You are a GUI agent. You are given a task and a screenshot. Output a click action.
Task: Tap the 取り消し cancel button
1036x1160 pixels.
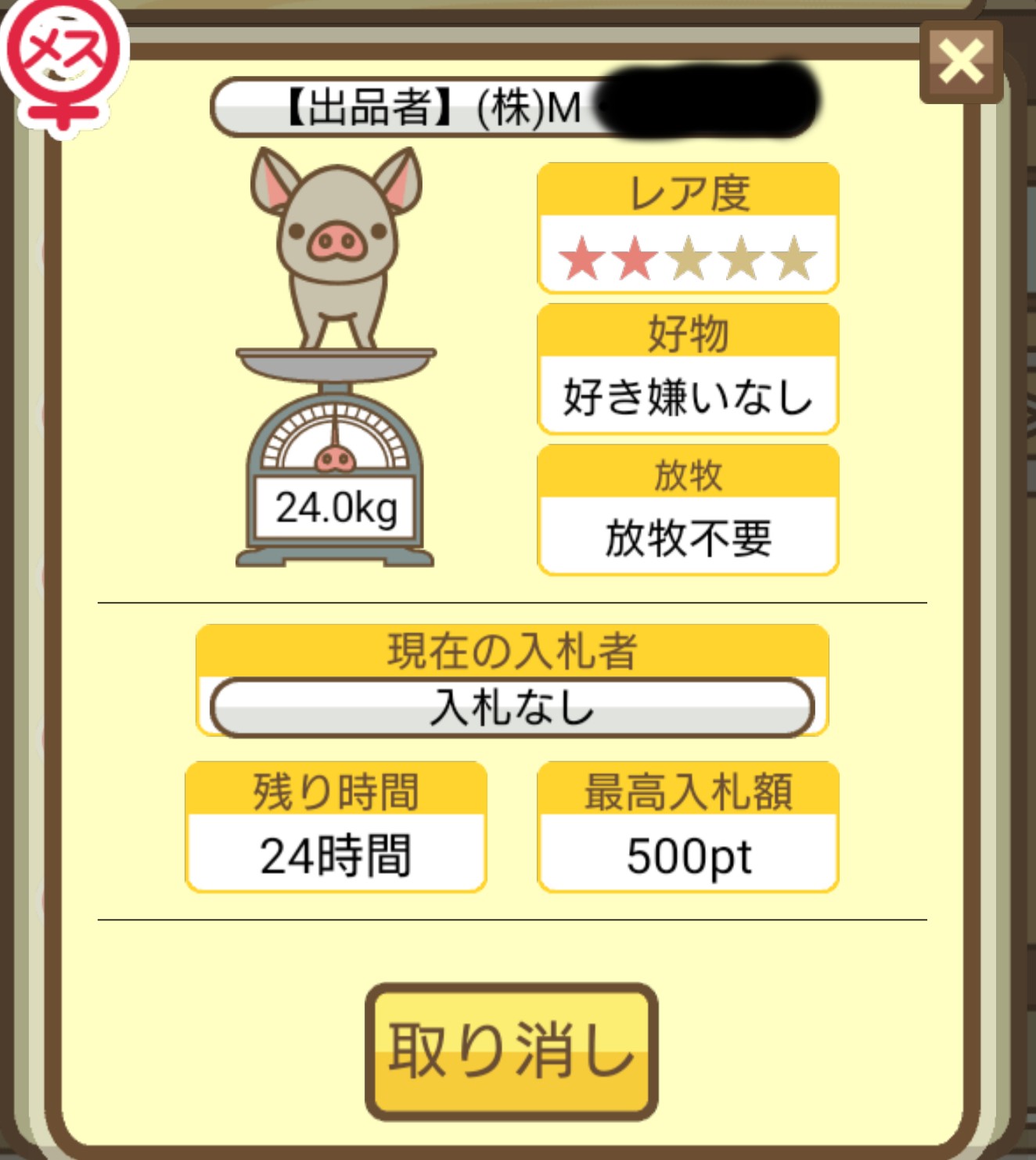[511, 1050]
